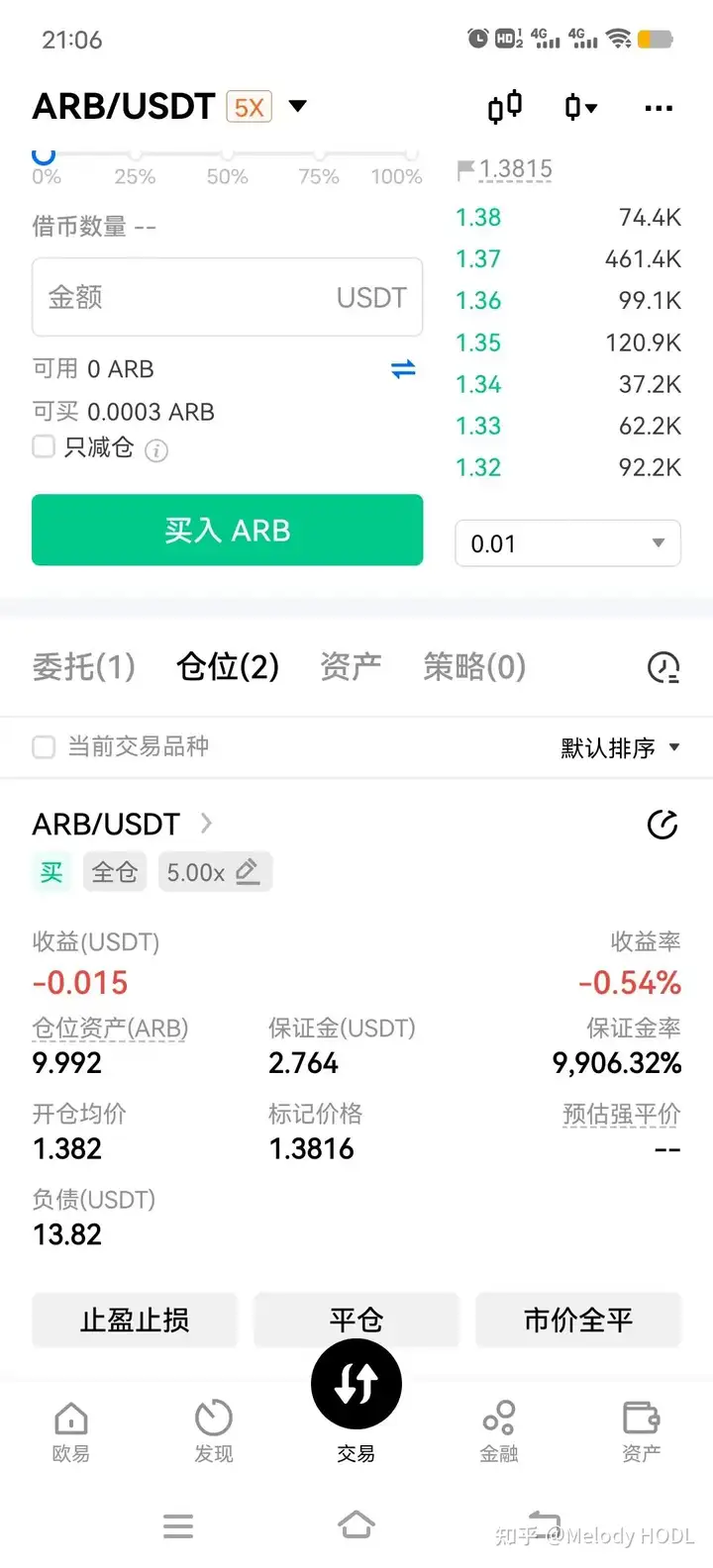Open the overflow menu
Viewport: 713px width, 1568px height.
[659, 108]
